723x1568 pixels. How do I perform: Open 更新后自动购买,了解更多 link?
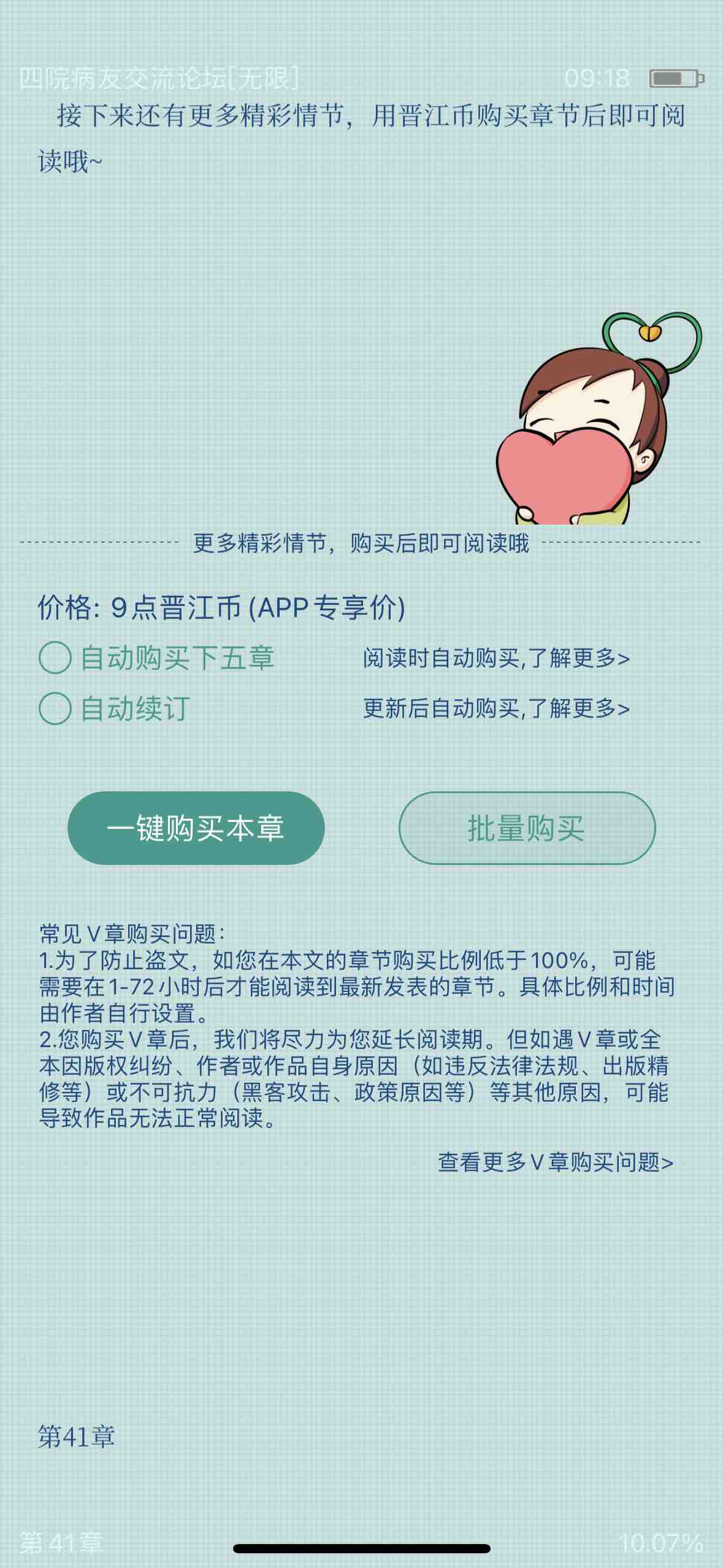[x=496, y=709]
